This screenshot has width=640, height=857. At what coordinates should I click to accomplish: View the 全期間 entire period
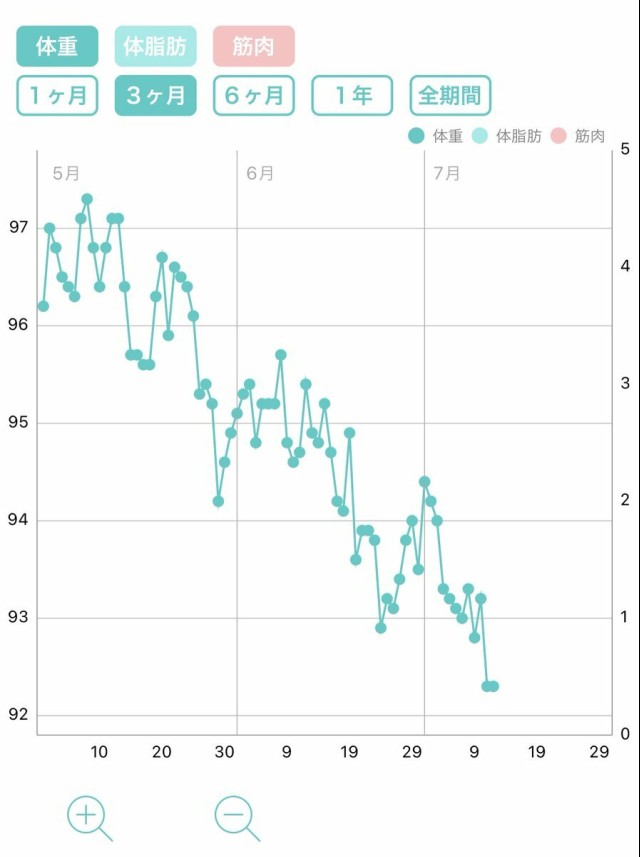point(450,96)
